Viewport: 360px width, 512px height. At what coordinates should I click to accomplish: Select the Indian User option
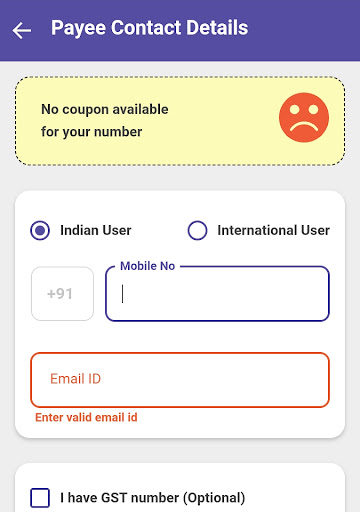click(x=40, y=230)
